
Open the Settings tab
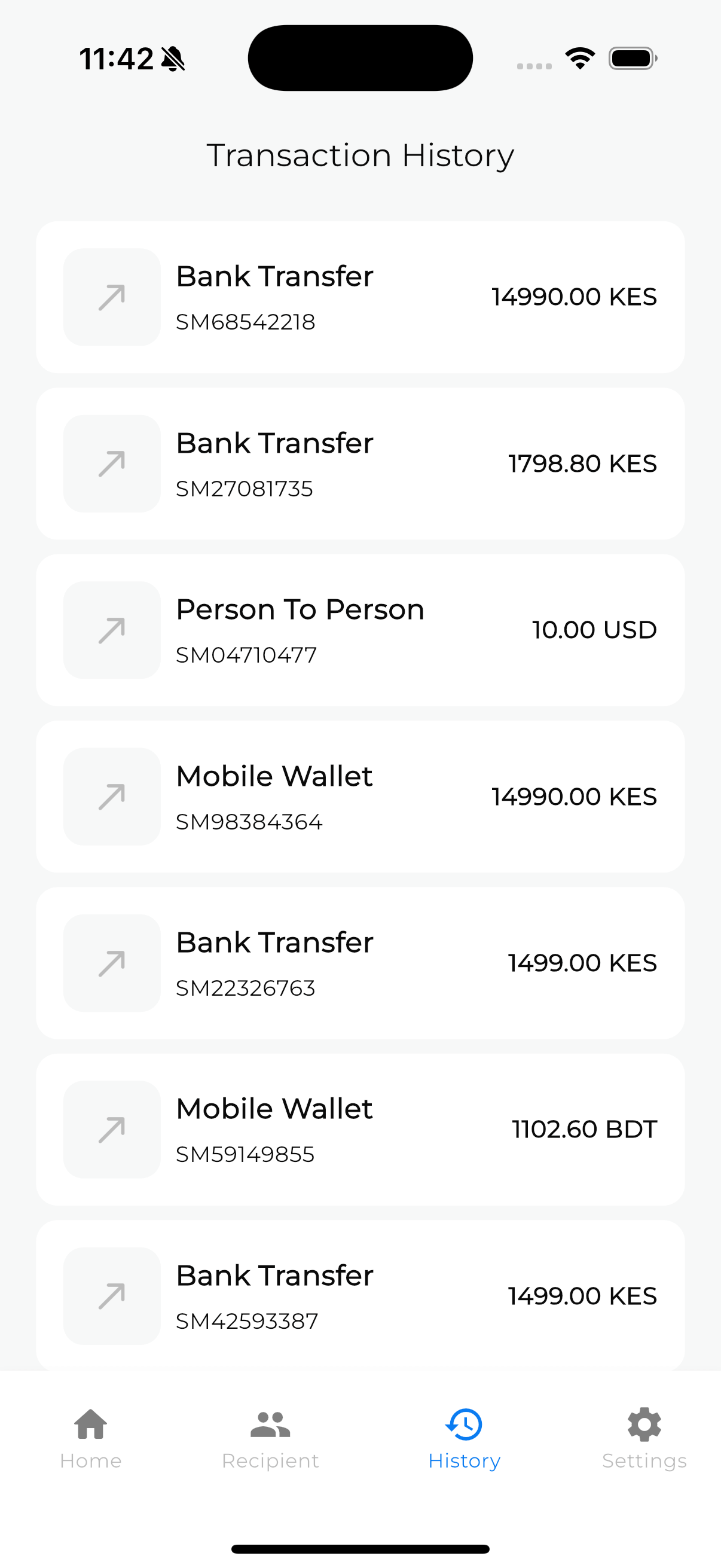[x=644, y=1439]
